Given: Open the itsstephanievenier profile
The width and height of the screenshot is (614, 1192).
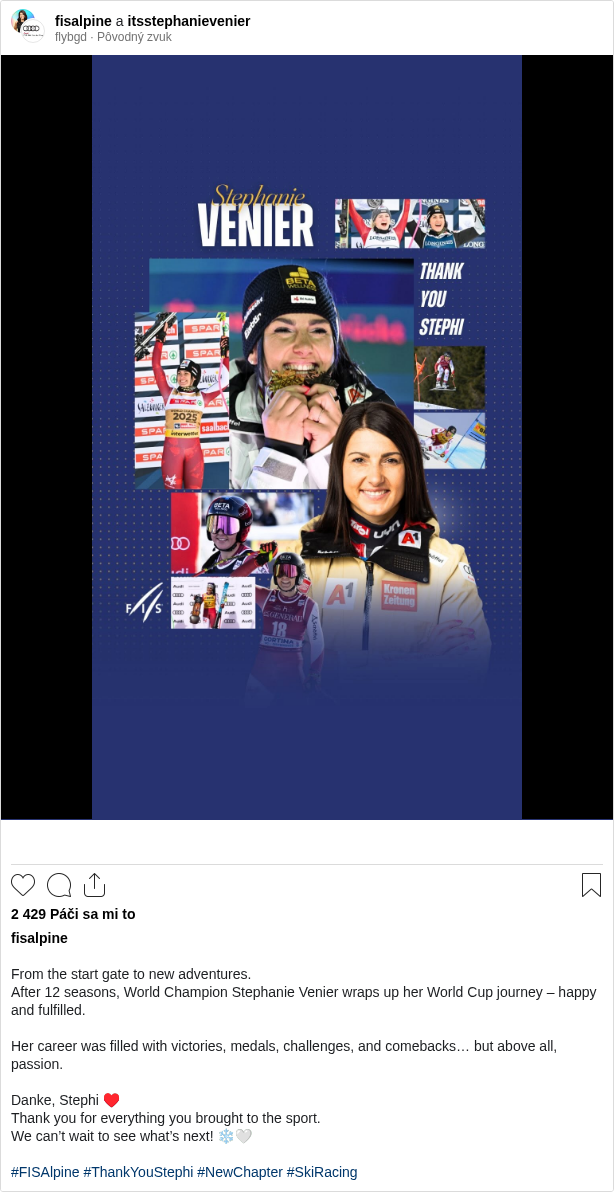Looking at the screenshot, I should (189, 21).
